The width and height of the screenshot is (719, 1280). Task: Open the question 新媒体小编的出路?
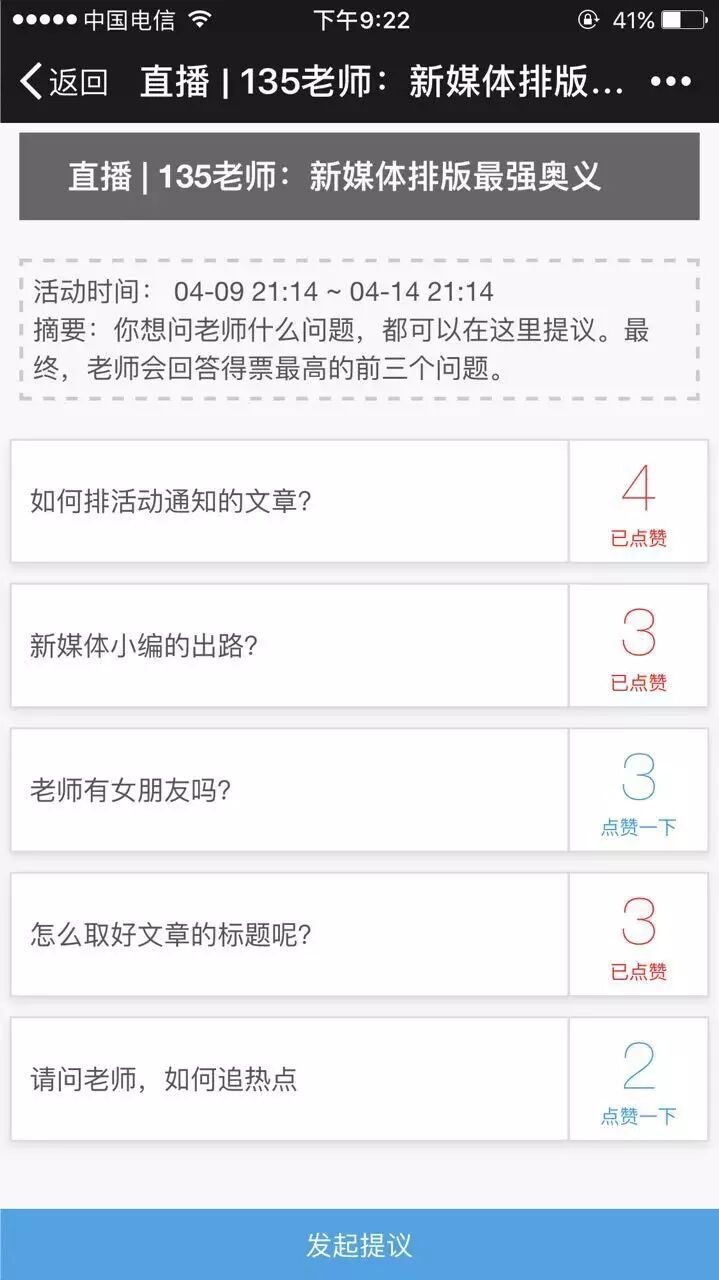289,645
